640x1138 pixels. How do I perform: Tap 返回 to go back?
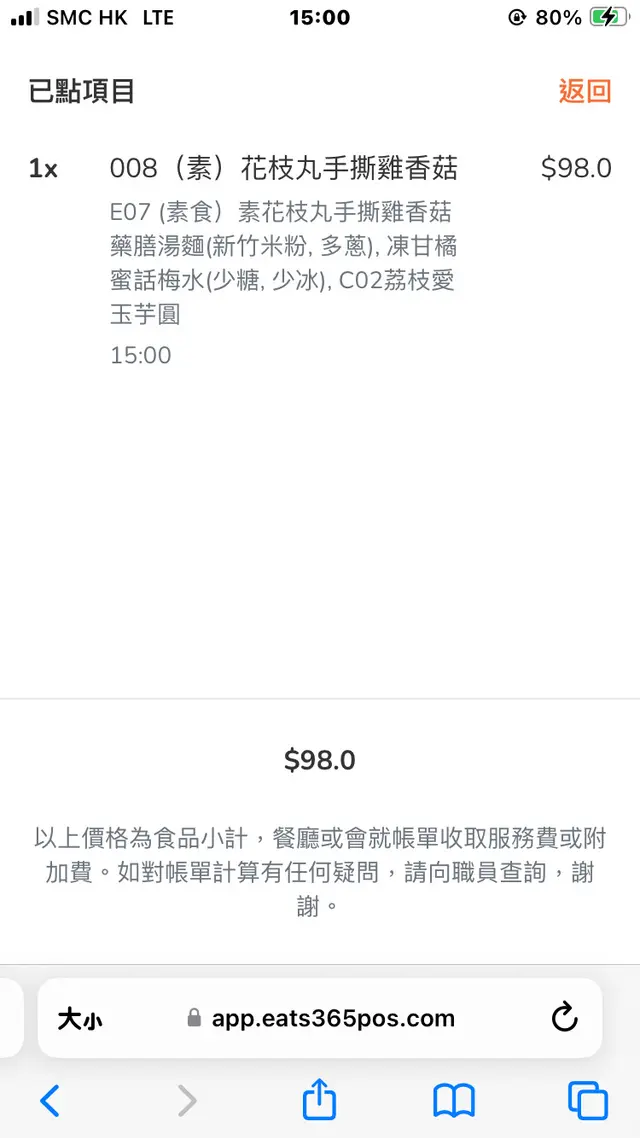click(584, 91)
